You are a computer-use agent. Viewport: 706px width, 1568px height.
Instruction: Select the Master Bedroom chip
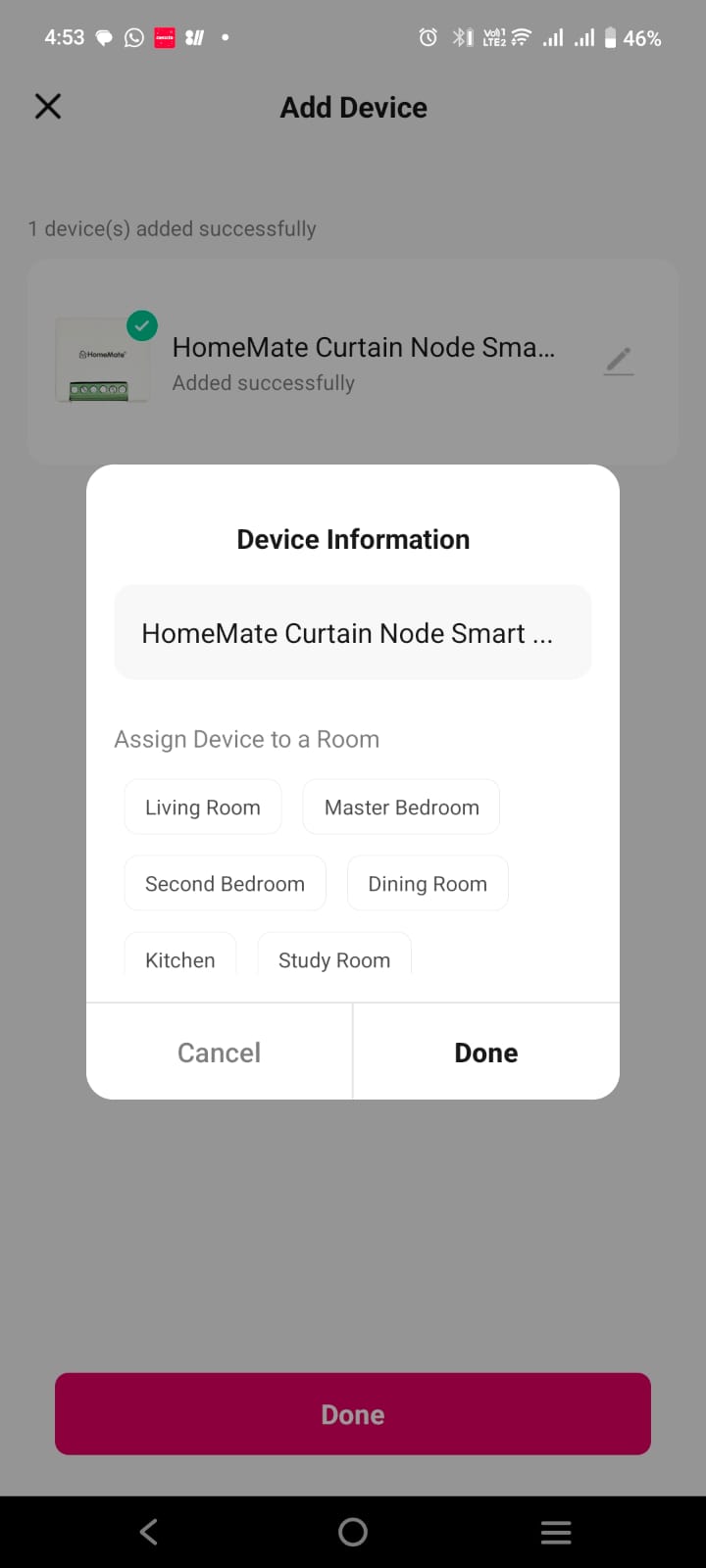401,808
